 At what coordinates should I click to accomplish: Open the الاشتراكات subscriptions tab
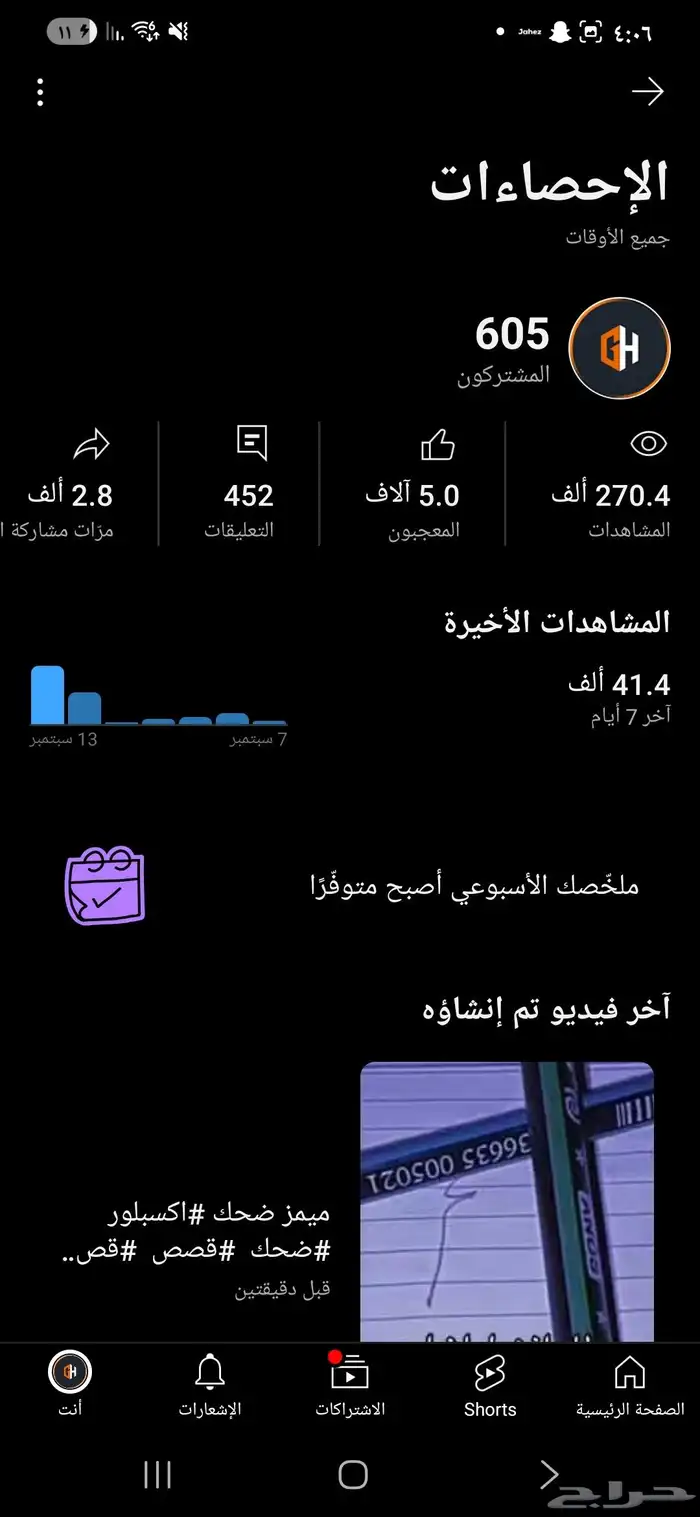[350, 1386]
